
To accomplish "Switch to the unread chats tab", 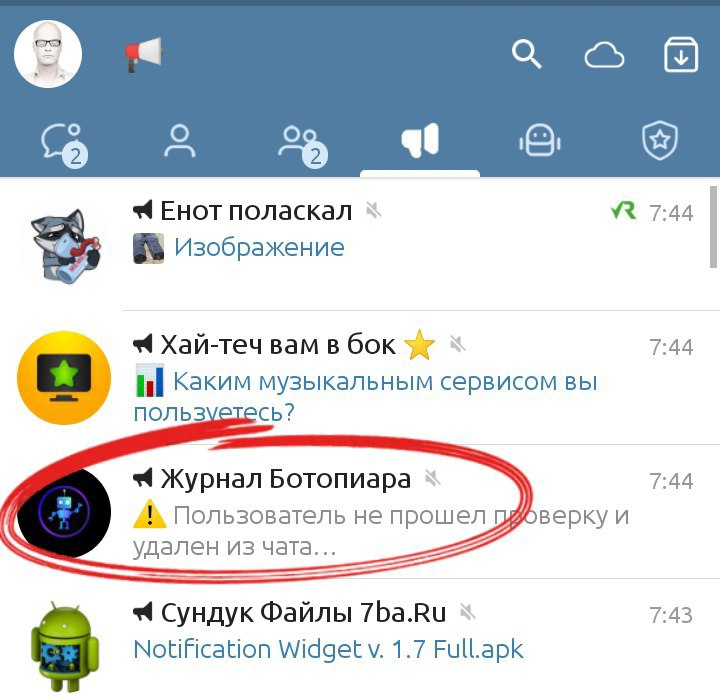I will pos(60,142).
